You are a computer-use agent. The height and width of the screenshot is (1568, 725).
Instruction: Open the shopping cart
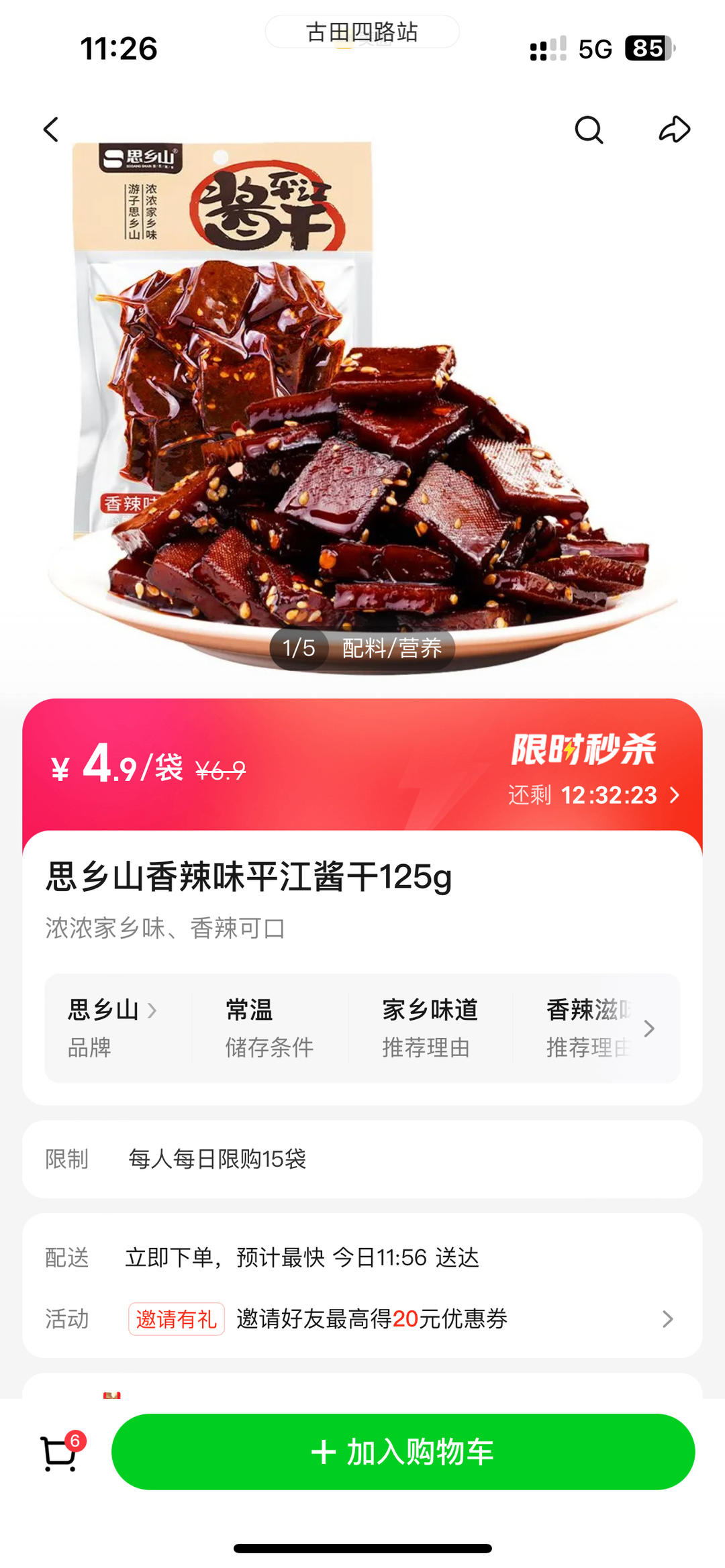[x=60, y=1453]
